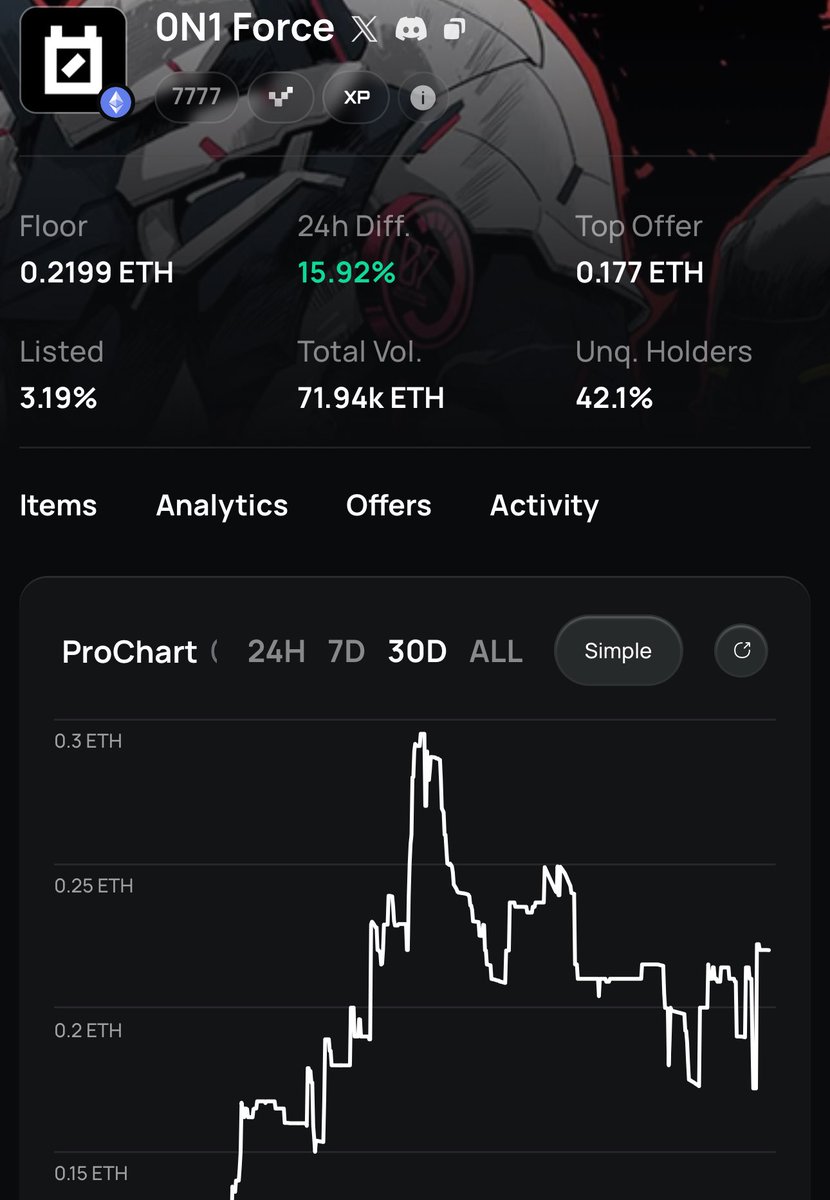Tap the XP chip
The height and width of the screenshot is (1200, 830).
[x=356, y=98]
